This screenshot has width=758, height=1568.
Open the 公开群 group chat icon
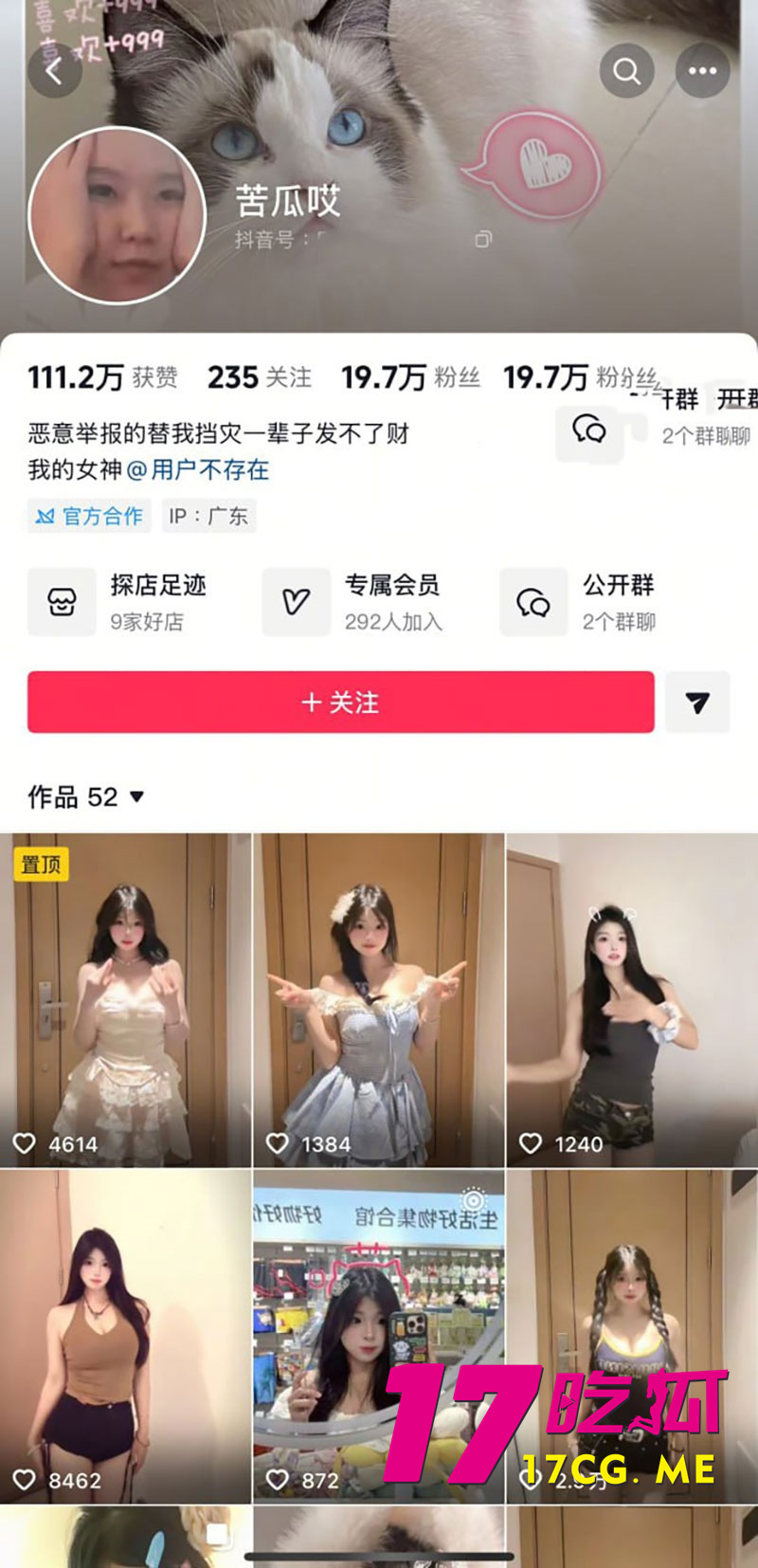[x=532, y=601]
